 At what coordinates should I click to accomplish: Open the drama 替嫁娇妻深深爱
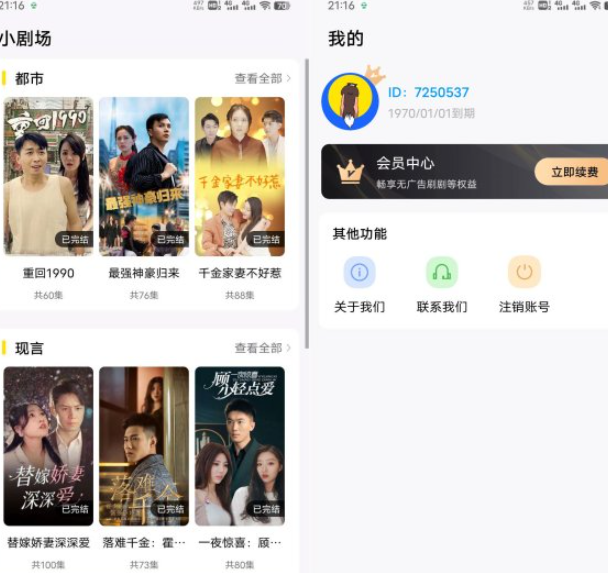click(x=48, y=446)
